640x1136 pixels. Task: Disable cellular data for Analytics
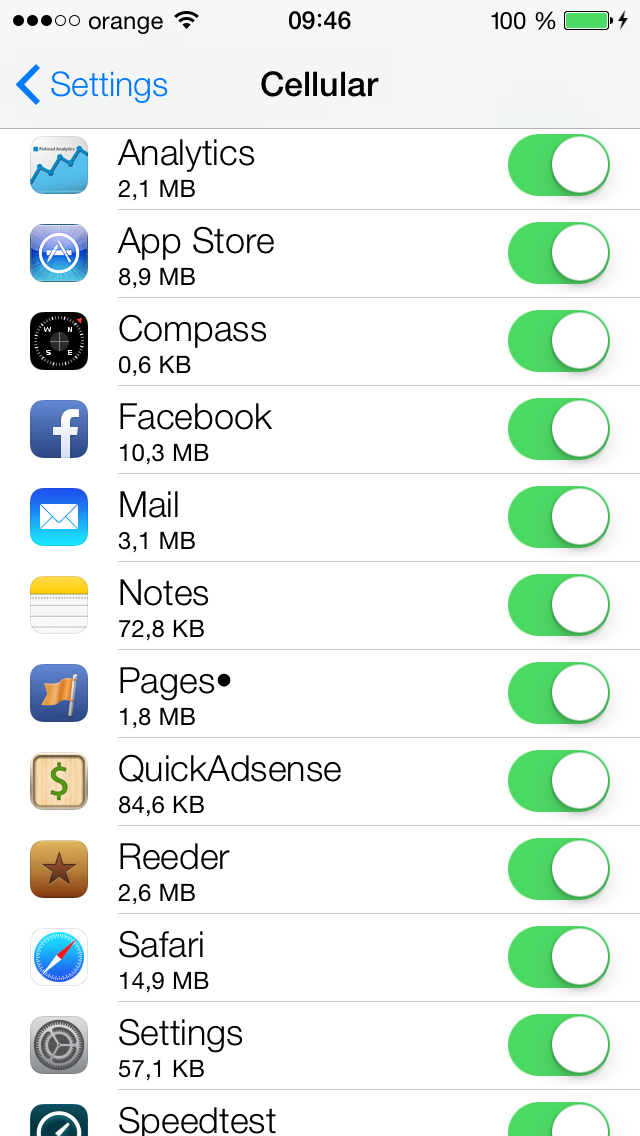tap(559, 165)
